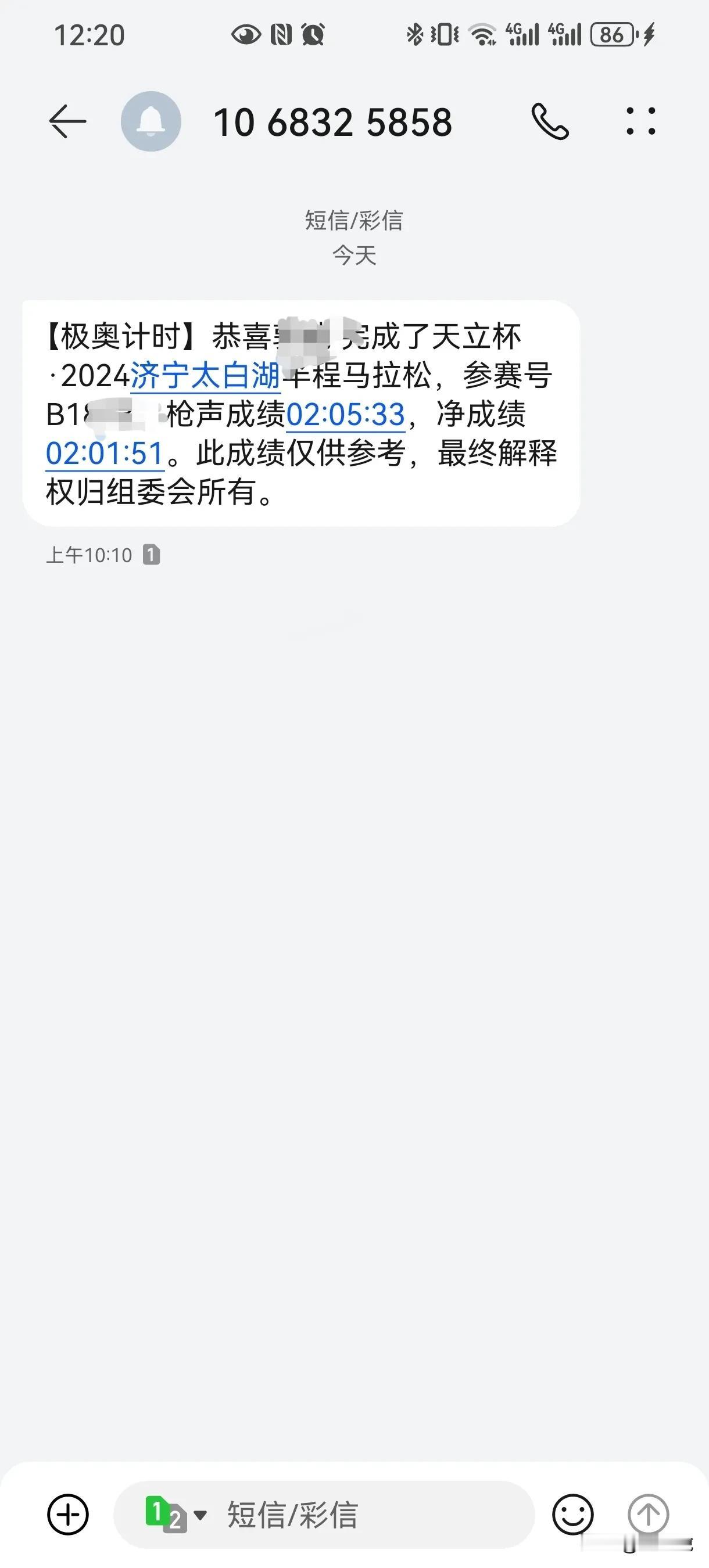
Task: Call the number 10 6832 5858
Action: [x=550, y=121]
